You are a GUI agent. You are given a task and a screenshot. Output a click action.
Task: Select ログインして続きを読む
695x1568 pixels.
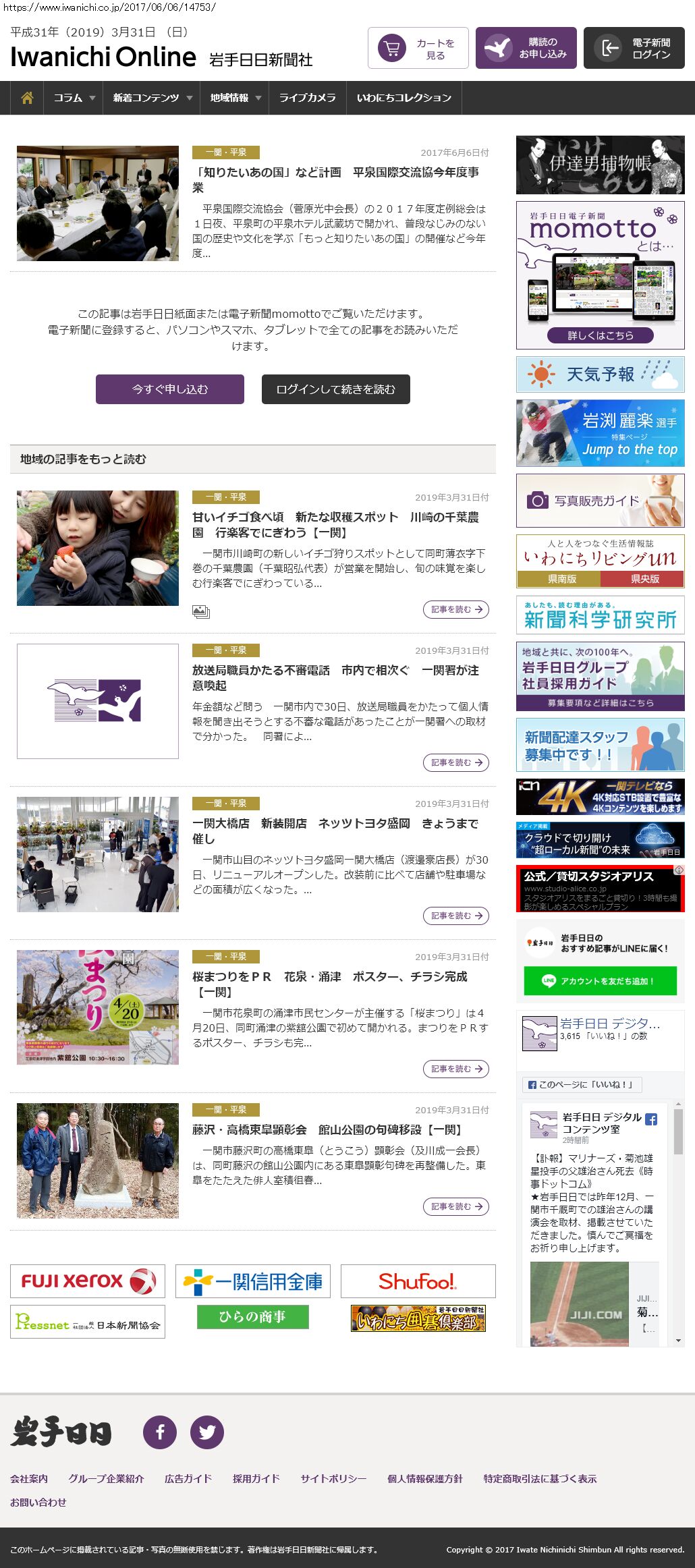click(x=336, y=389)
